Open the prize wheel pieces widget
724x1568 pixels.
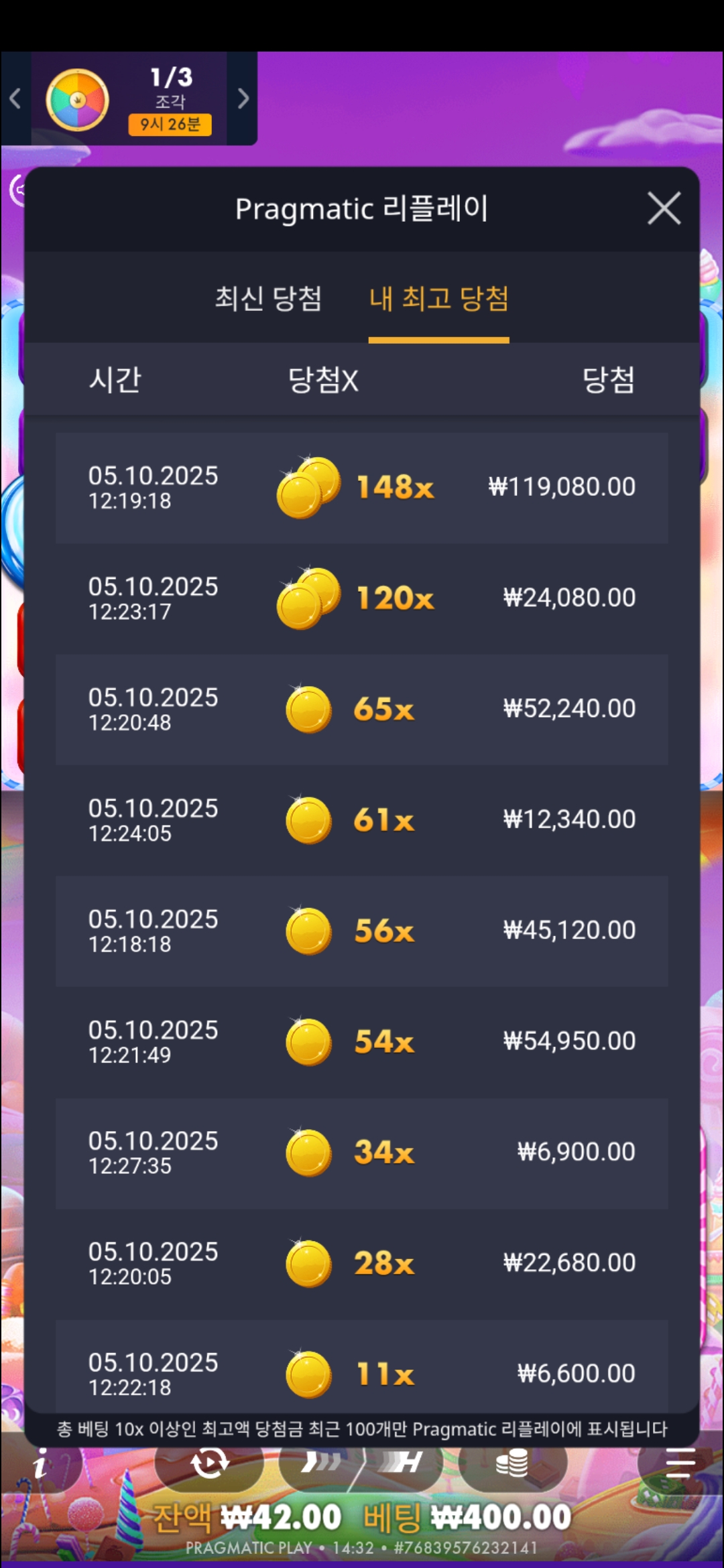point(129,99)
